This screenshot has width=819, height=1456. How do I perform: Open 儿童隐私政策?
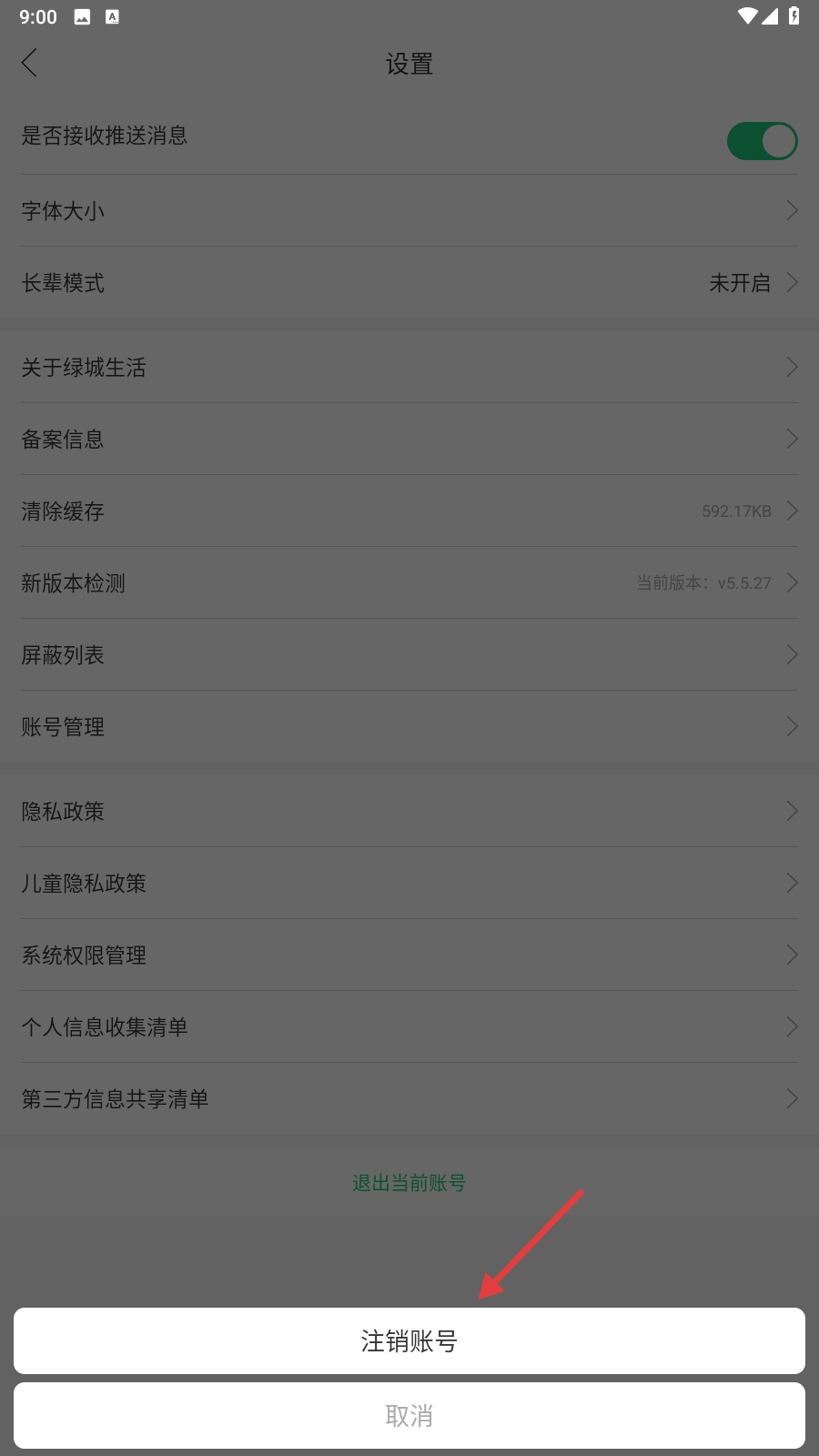click(409, 884)
